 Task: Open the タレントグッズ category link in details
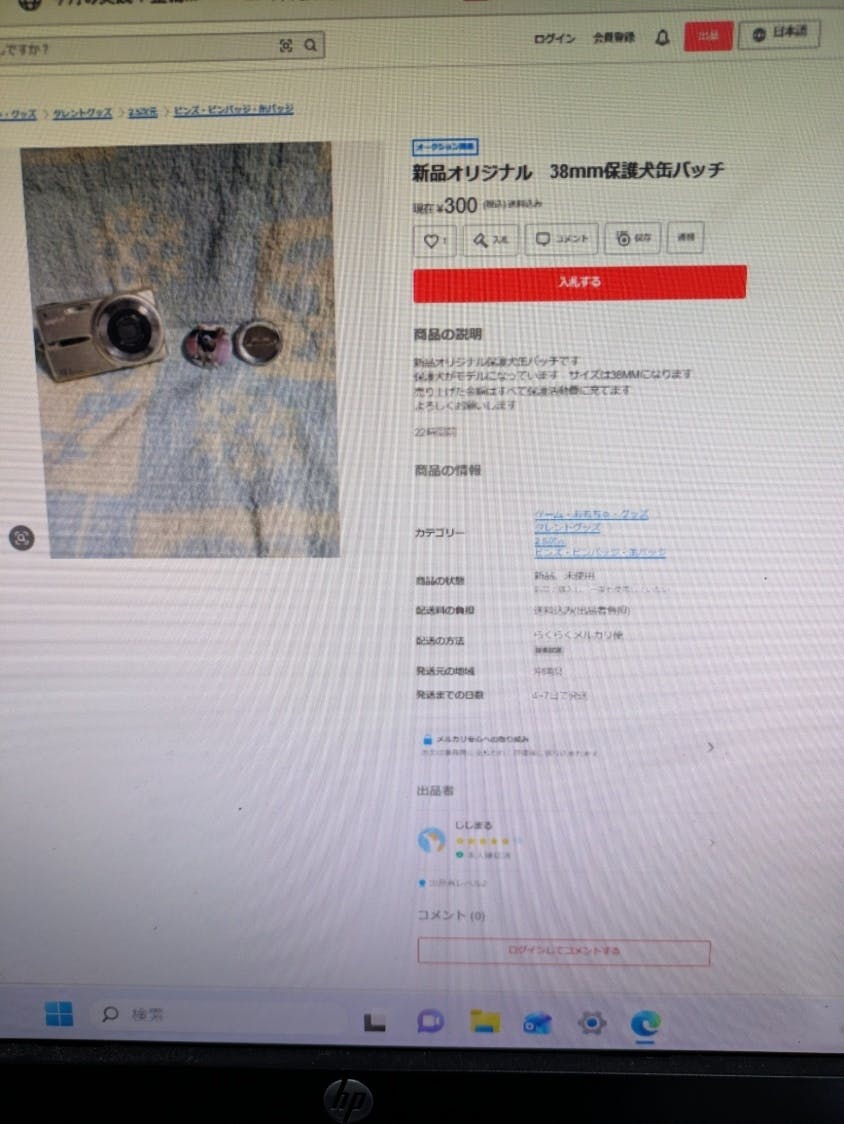pos(566,527)
